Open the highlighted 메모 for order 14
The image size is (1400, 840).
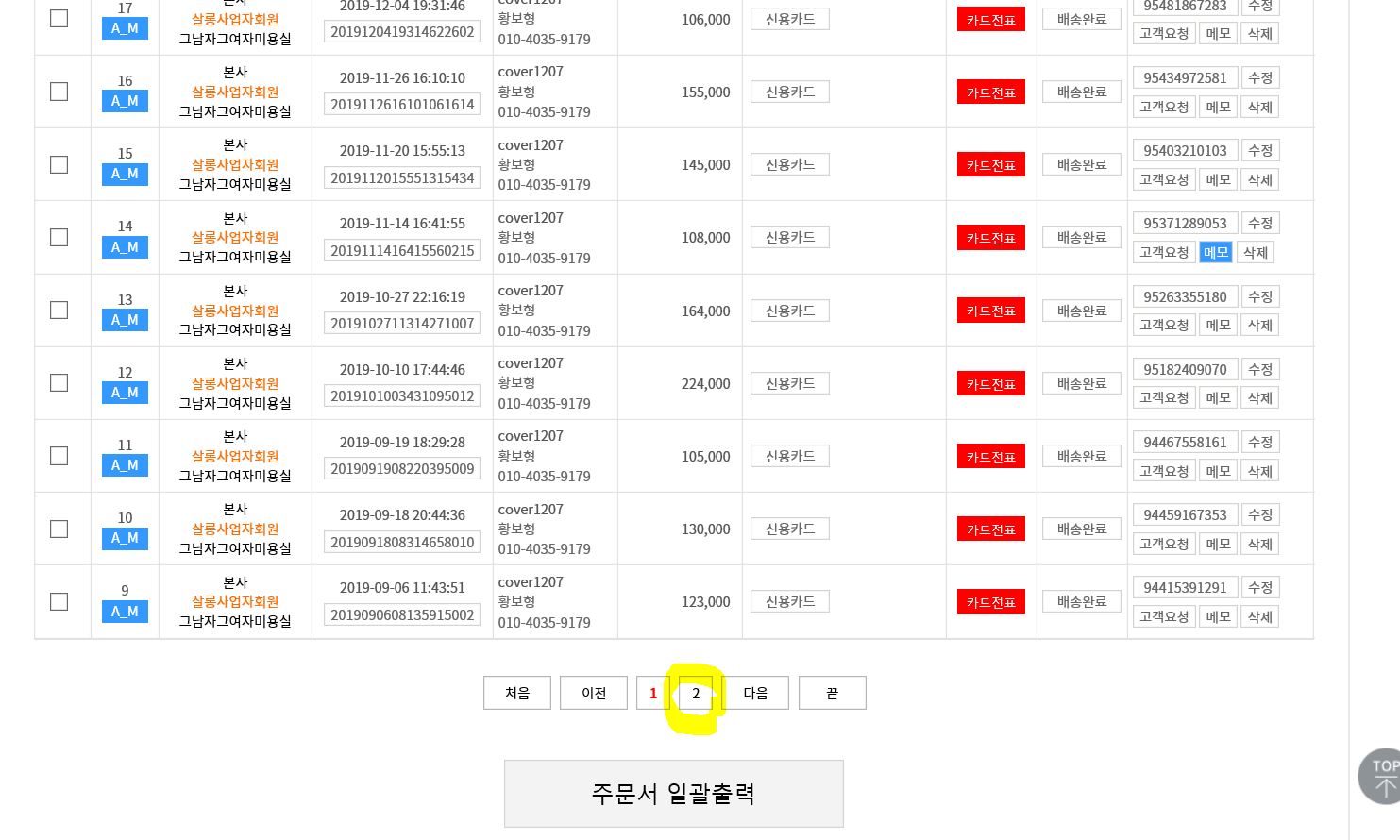pos(1215,252)
